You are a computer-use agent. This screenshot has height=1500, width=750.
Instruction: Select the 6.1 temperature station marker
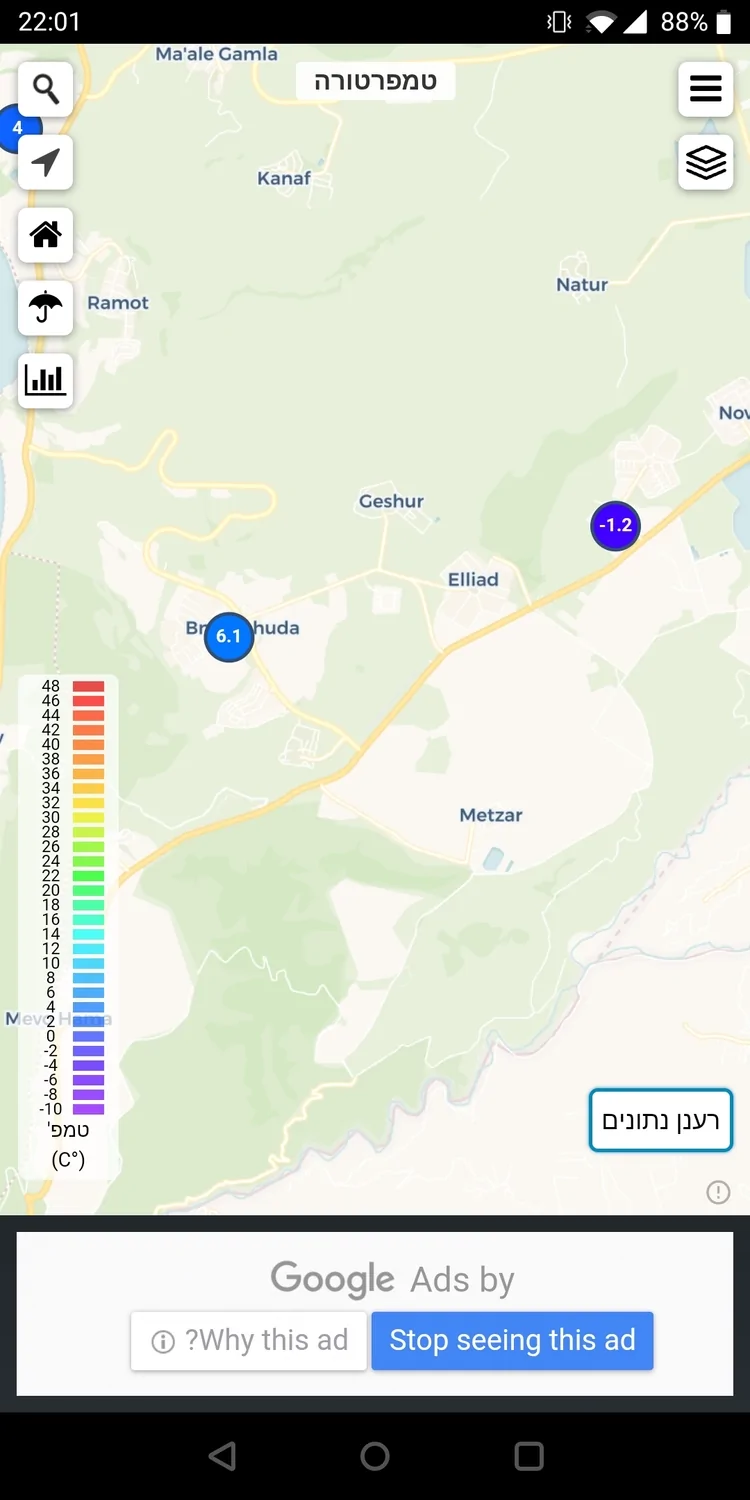(x=228, y=637)
